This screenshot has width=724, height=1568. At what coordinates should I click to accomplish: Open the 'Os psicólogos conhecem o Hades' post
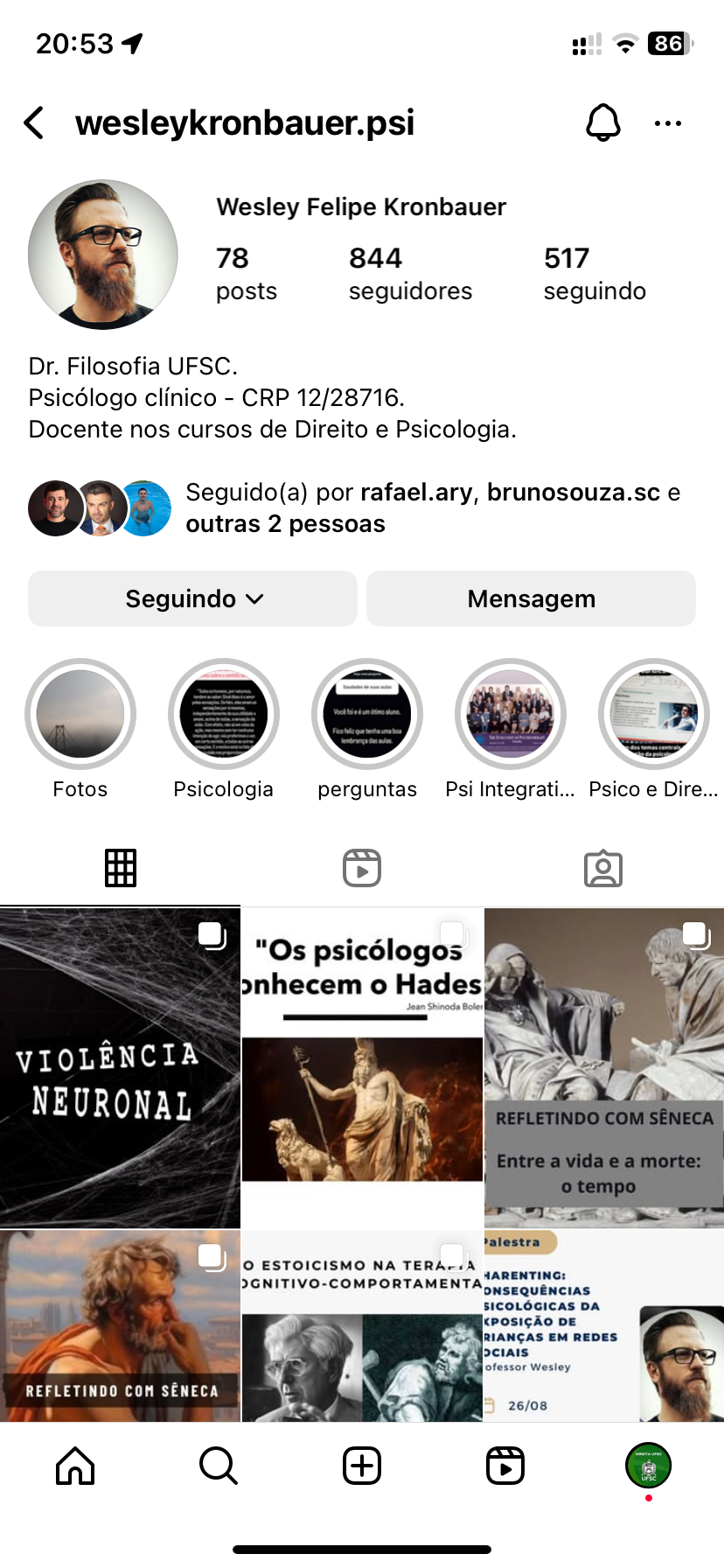tap(362, 1067)
